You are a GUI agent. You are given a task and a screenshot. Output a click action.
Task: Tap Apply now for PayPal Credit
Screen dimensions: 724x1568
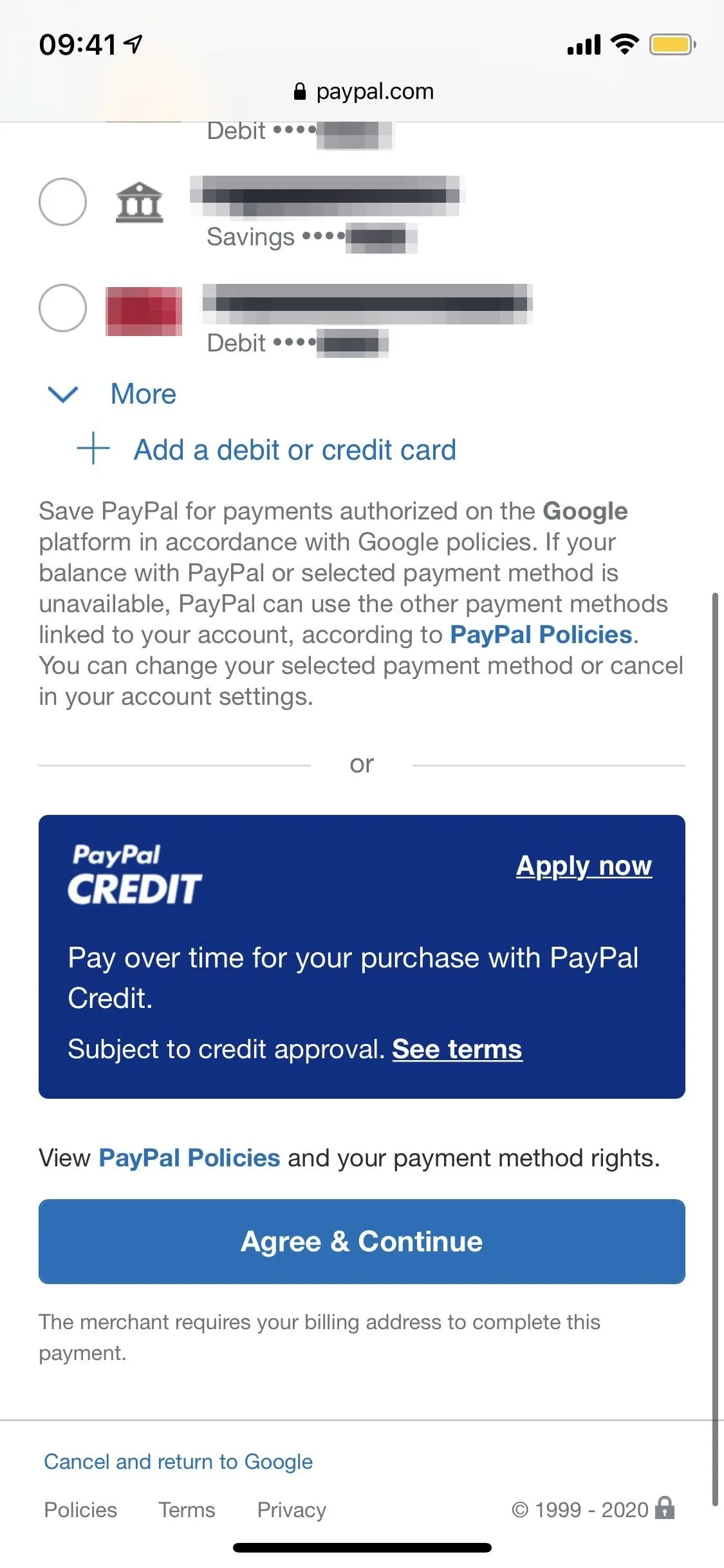(584, 866)
